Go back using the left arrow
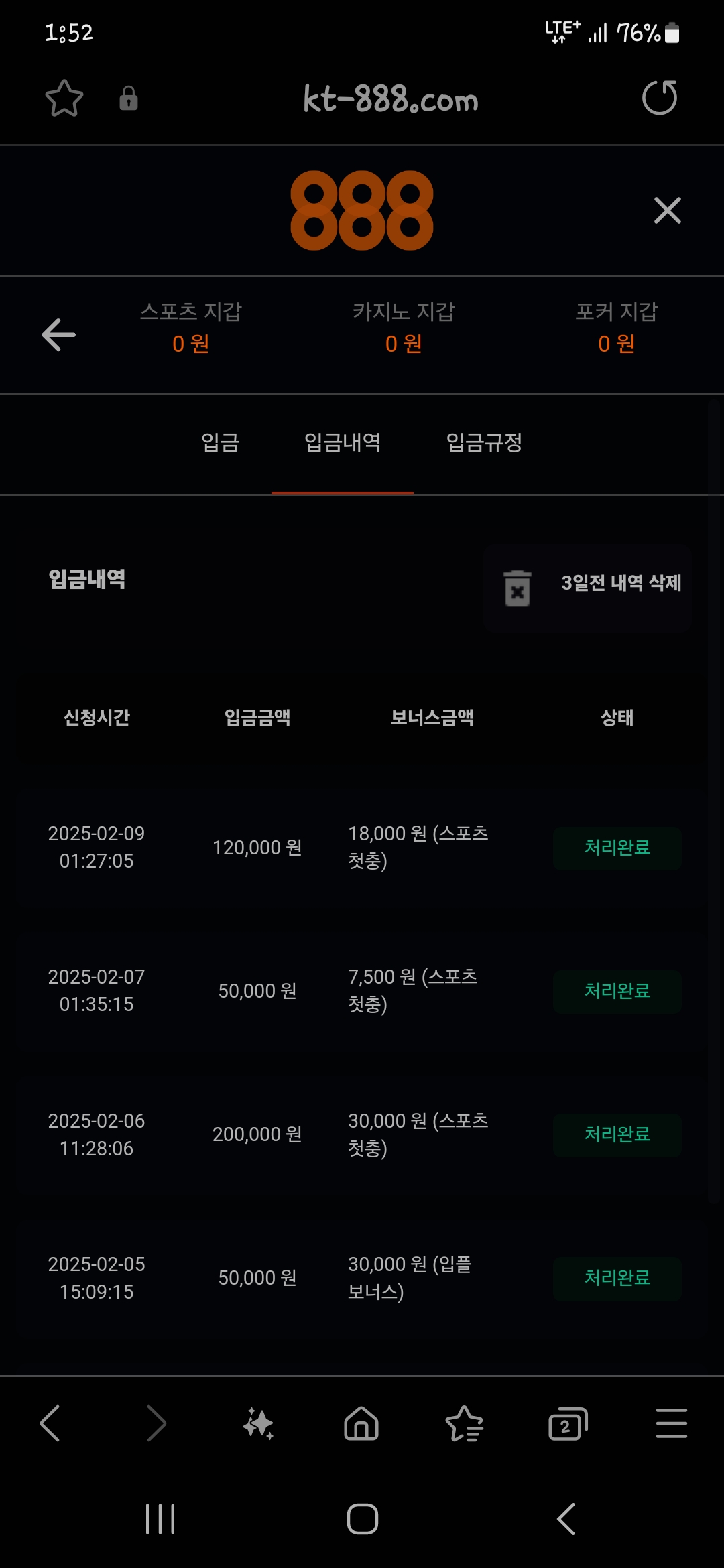The height and width of the screenshot is (1568, 724). point(59,334)
